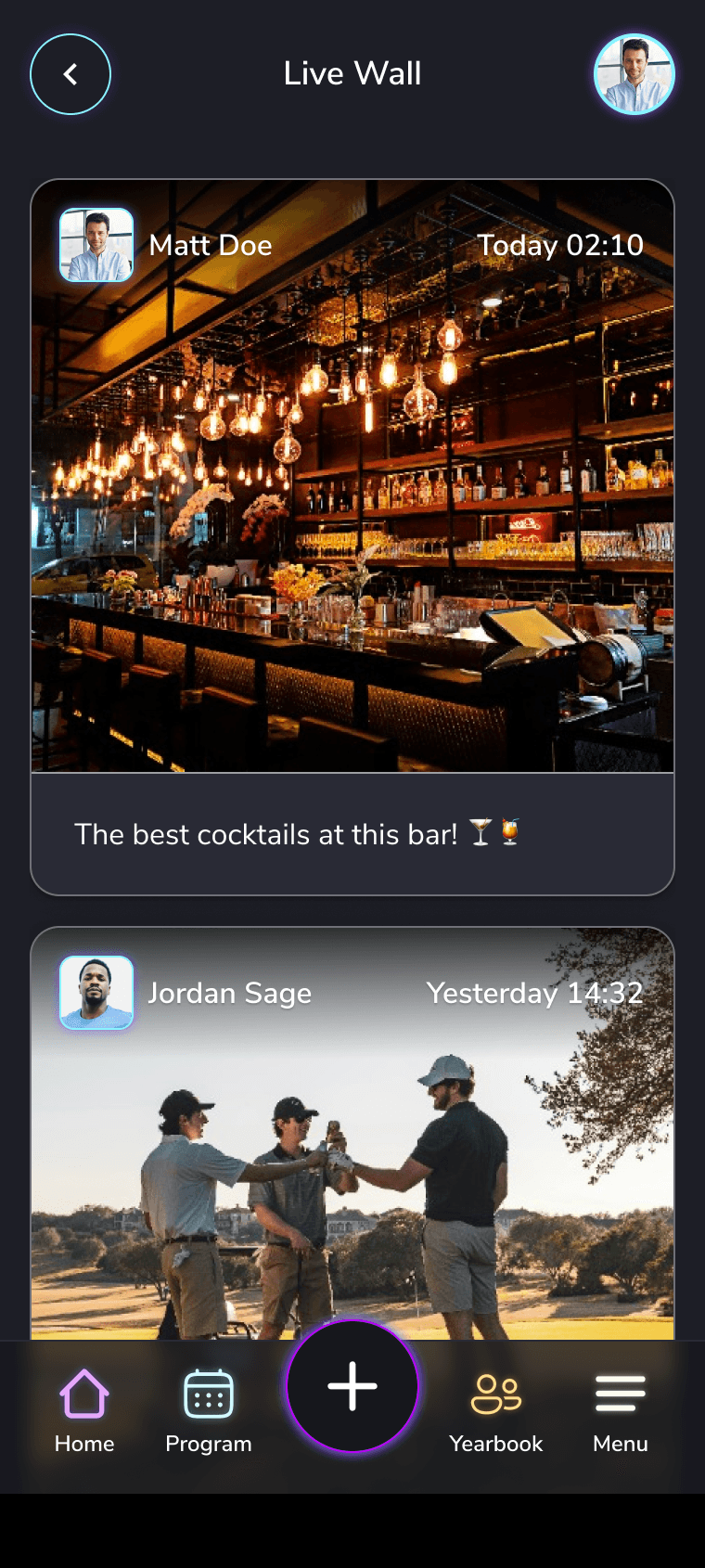Create a new post with the plus button
This screenshot has height=1568, width=705.
(x=352, y=1386)
